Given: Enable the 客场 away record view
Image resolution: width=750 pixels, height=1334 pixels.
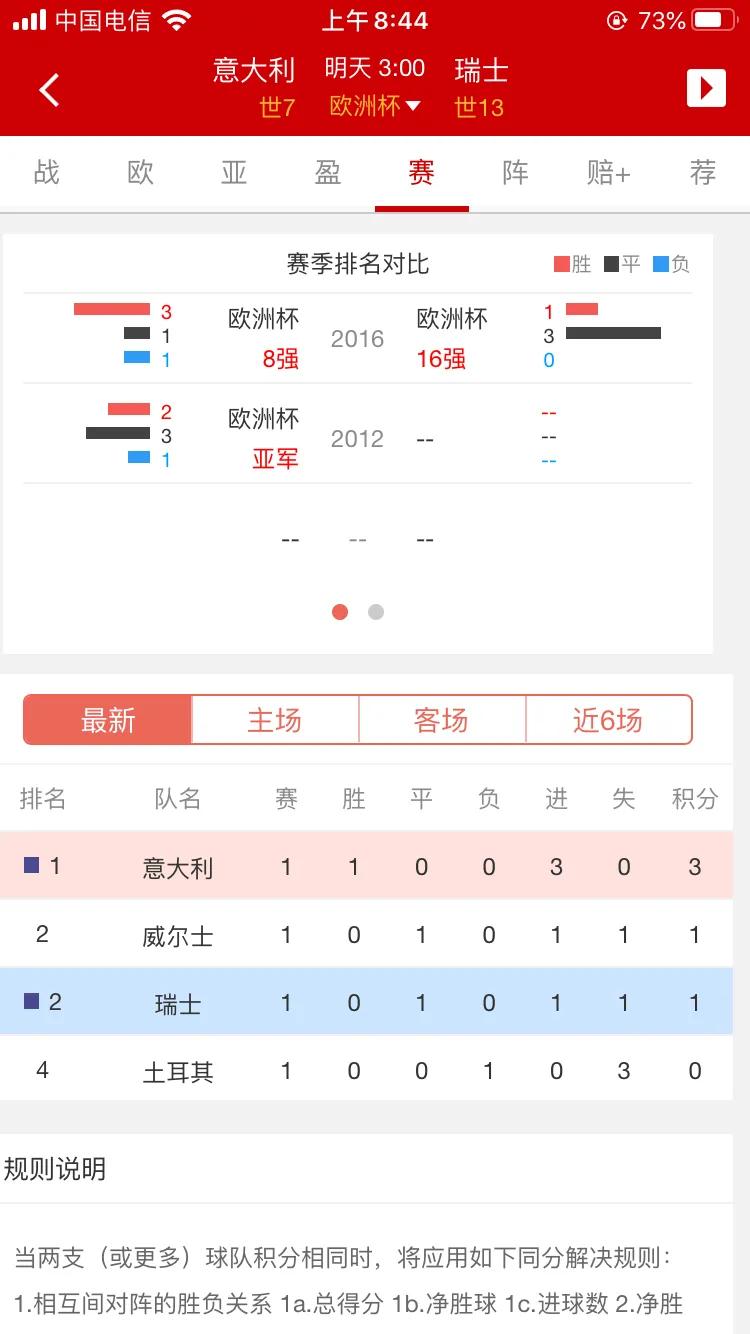Looking at the screenshot, I should (x=440, y=719).
